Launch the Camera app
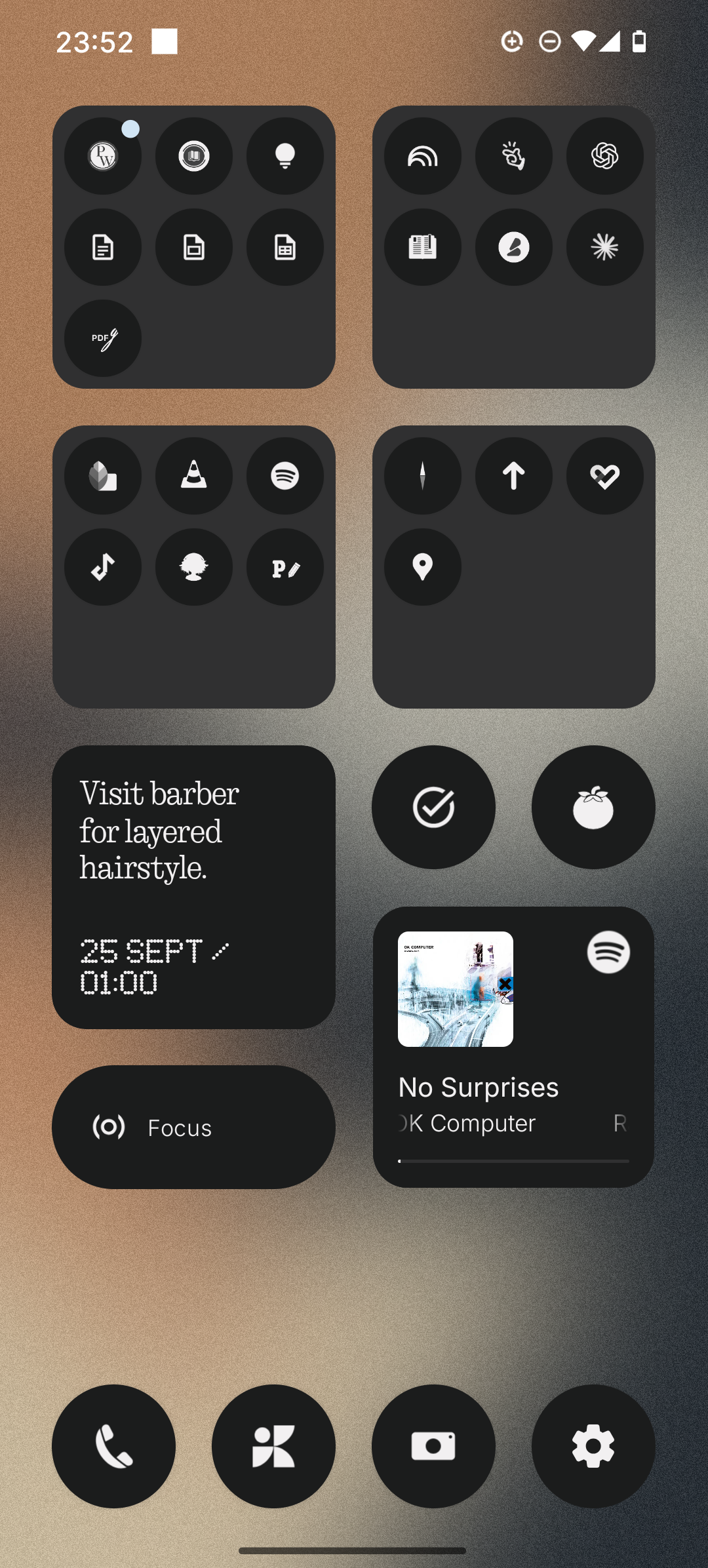Screen dimensions: 708x1568 pos(433,1446)
